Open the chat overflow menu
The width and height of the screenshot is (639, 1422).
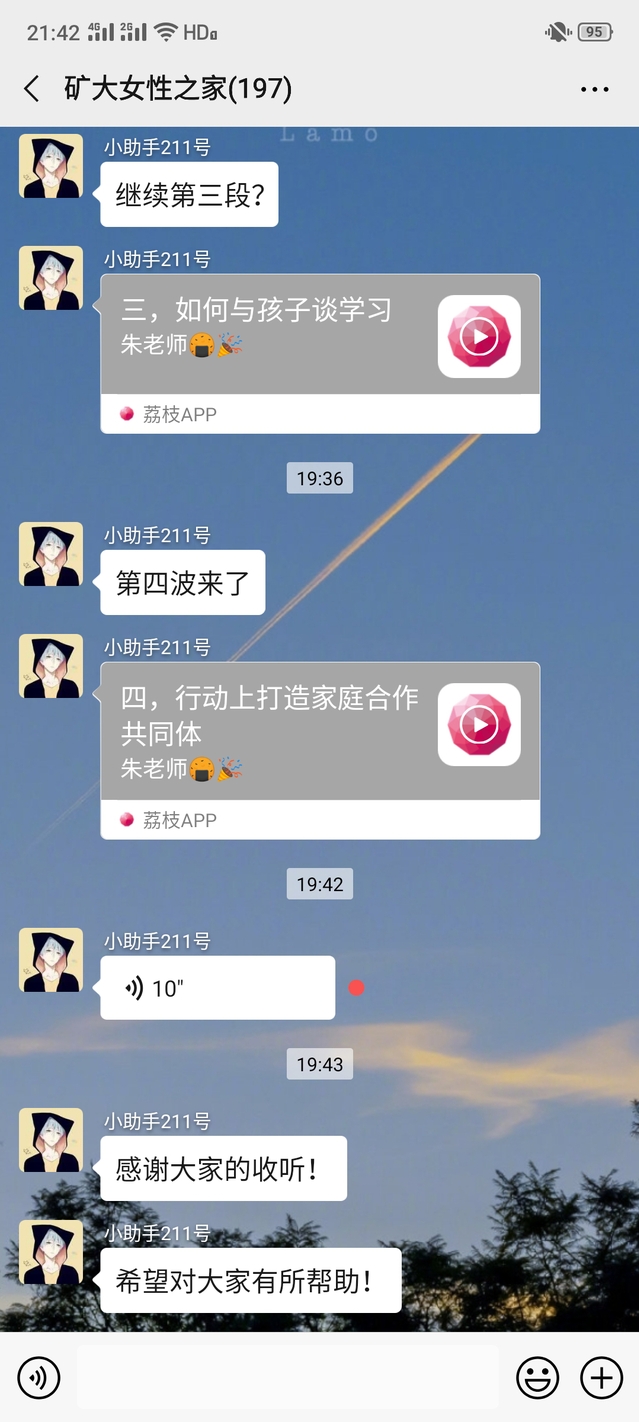(x=594, y=89)
